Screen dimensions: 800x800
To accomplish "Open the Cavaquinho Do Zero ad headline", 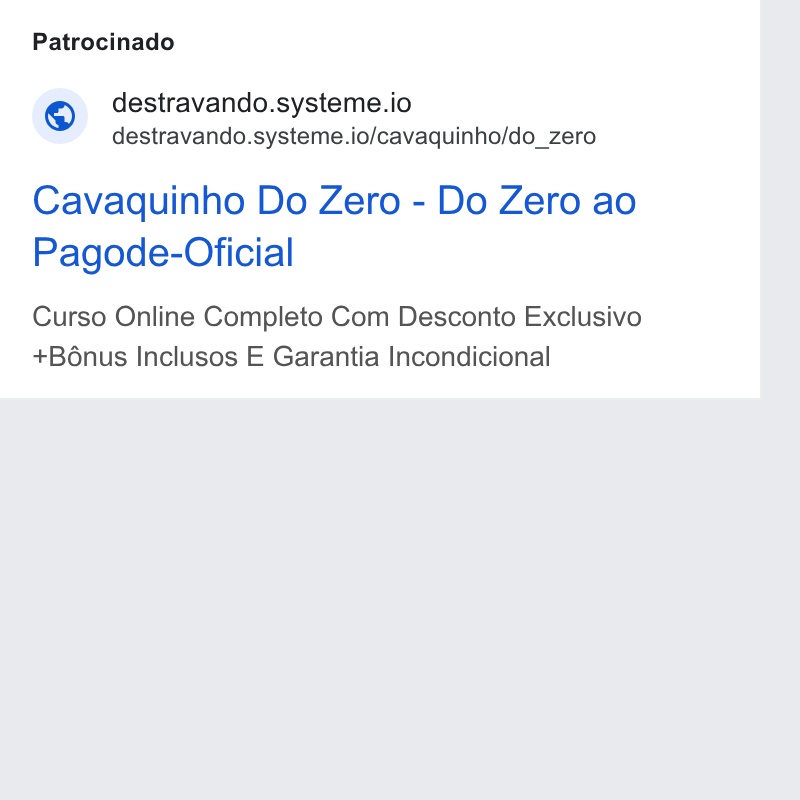I will coord(334,226).
